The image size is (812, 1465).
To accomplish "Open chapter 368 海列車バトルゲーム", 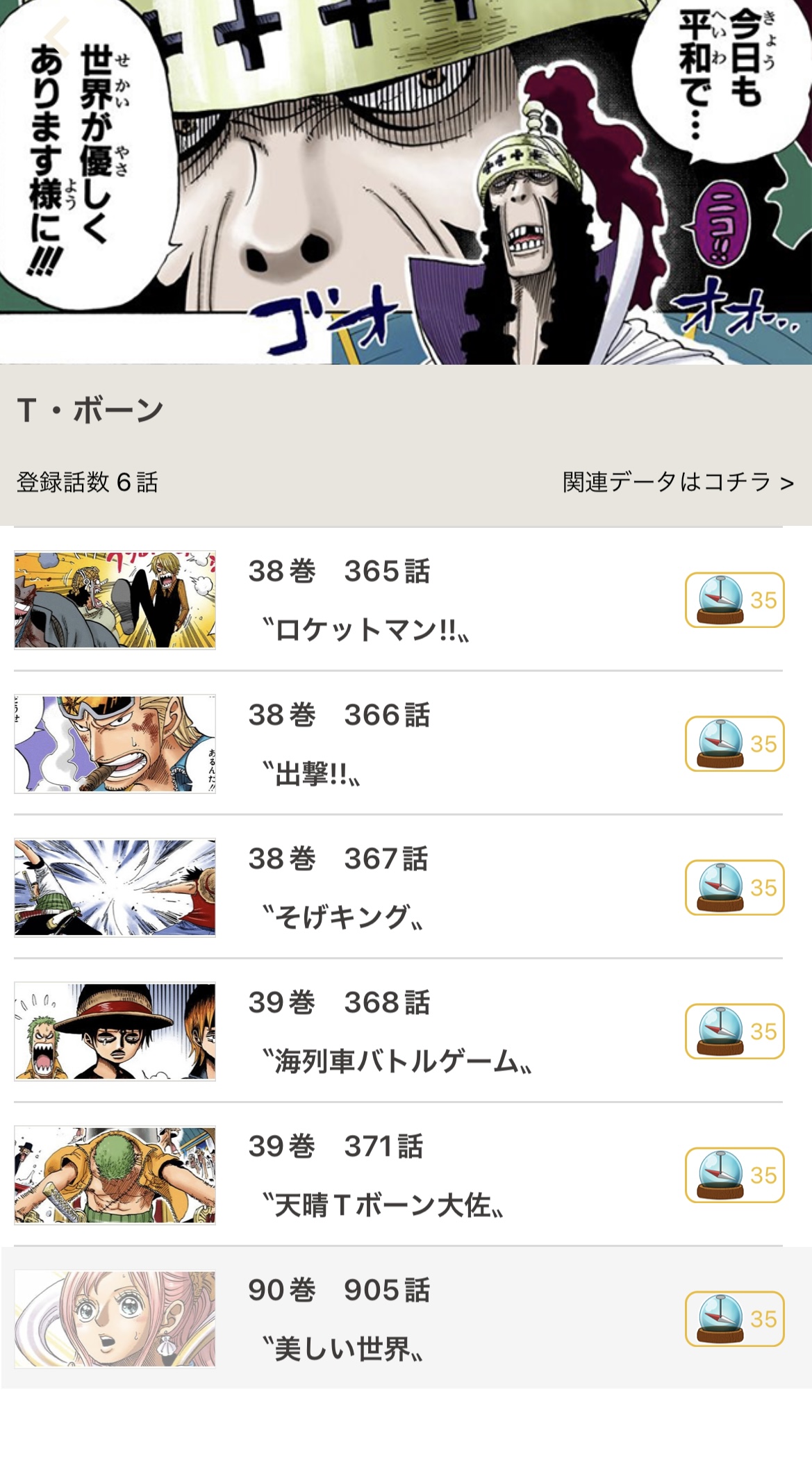I will pos(389,1032).
